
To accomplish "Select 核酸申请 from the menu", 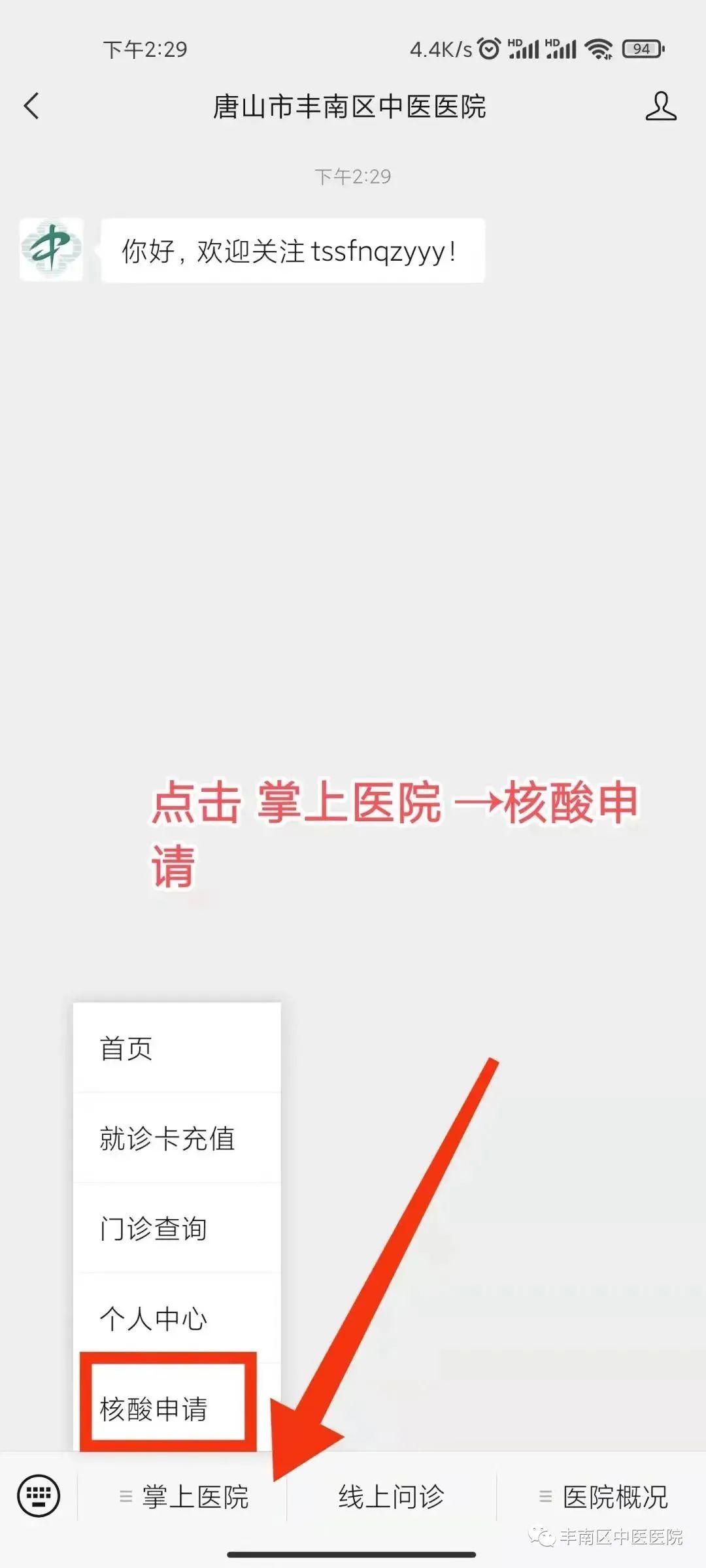I will 168,1408.
